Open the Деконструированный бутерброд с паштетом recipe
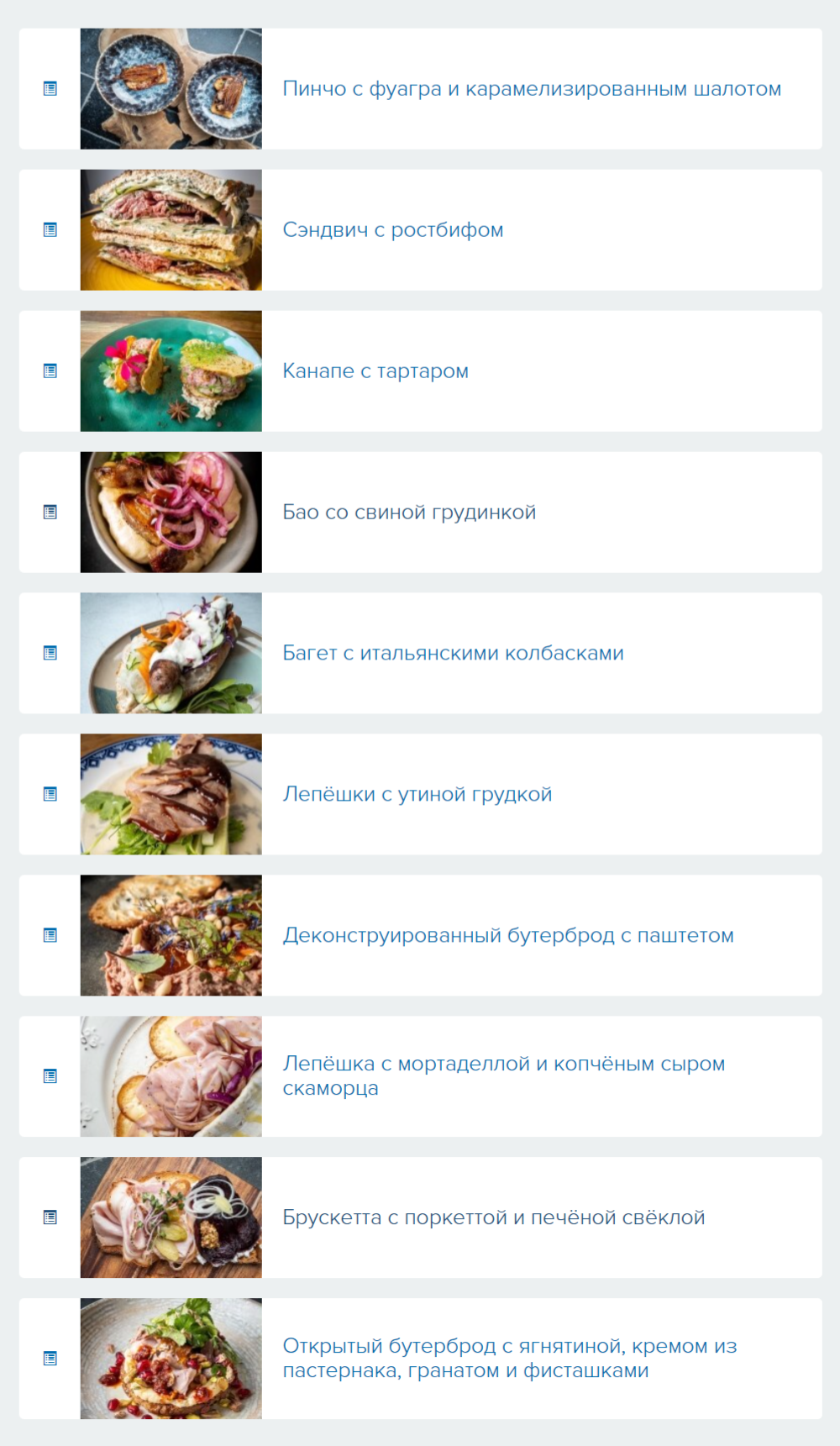The width and height of the screenshot is (840, 1446). point(508,936)
